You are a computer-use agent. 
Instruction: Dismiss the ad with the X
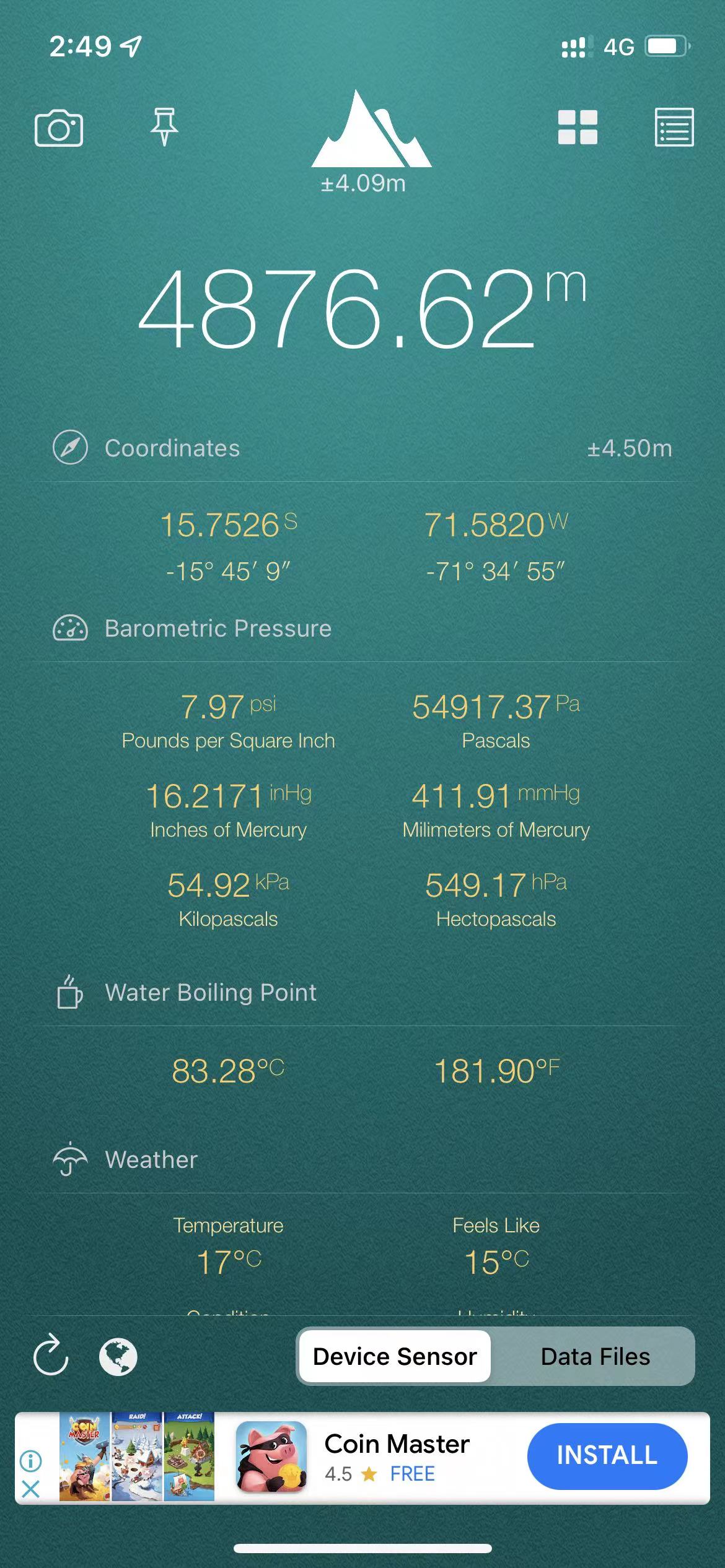click(30, 1489)
